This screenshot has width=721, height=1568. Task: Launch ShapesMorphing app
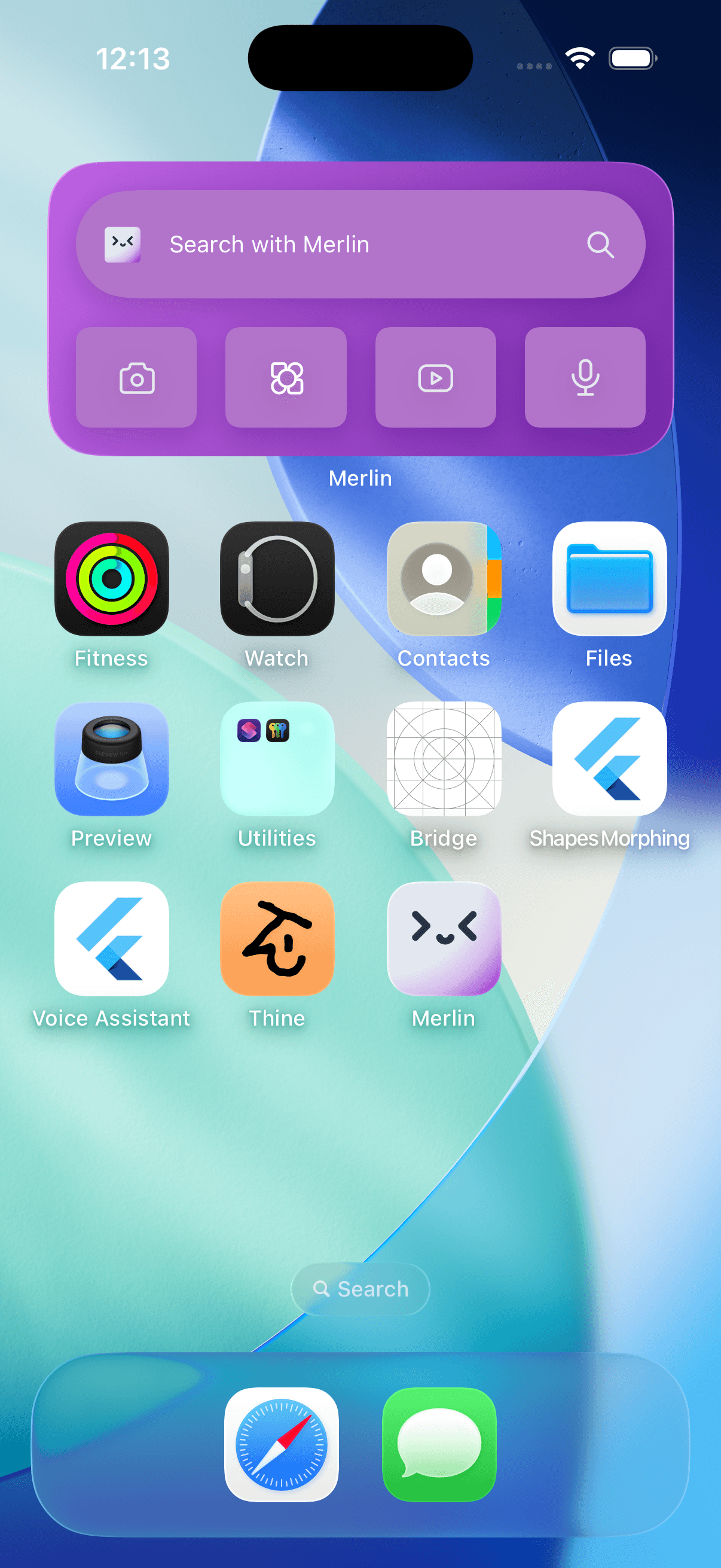609,759
